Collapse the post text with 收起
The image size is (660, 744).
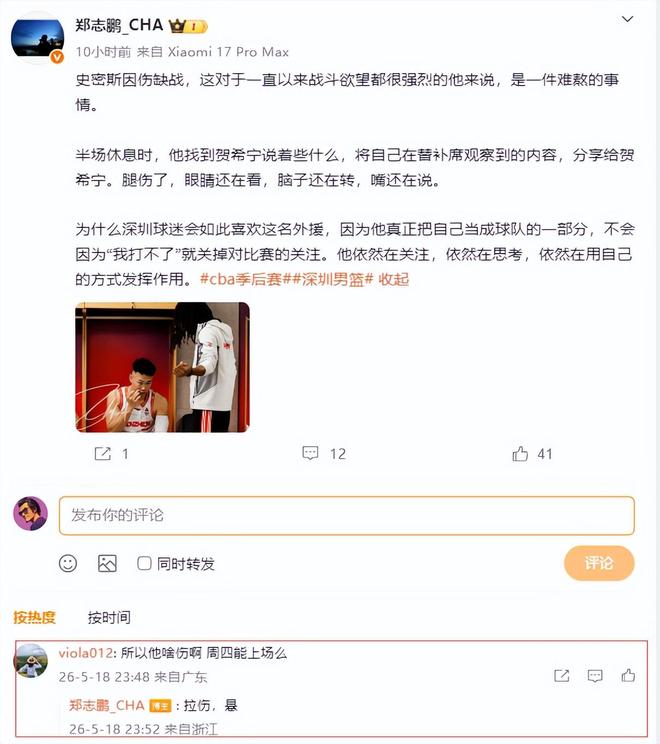(x=393, y=279)
